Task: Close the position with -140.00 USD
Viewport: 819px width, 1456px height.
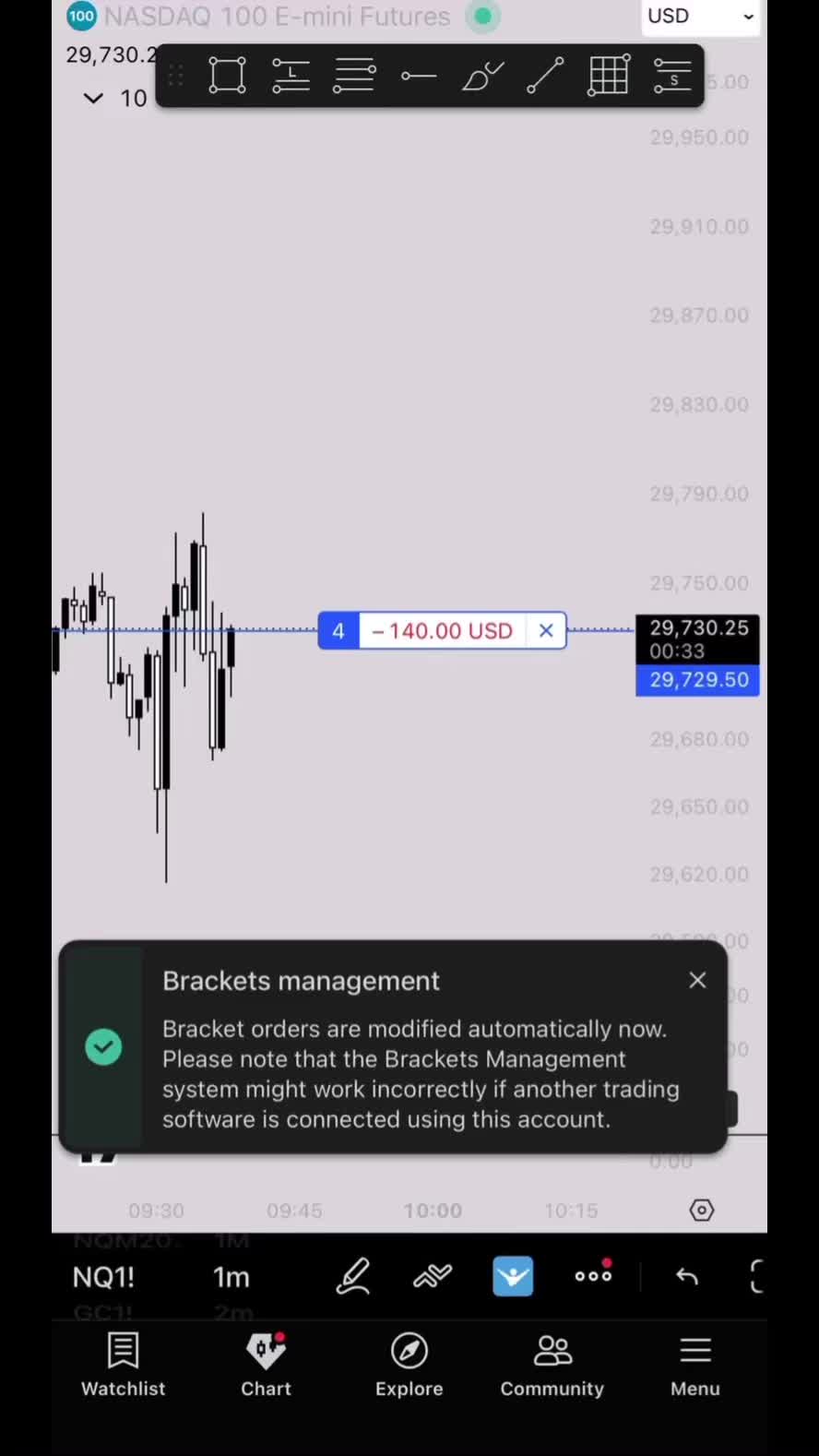Action: click(546, 631)
